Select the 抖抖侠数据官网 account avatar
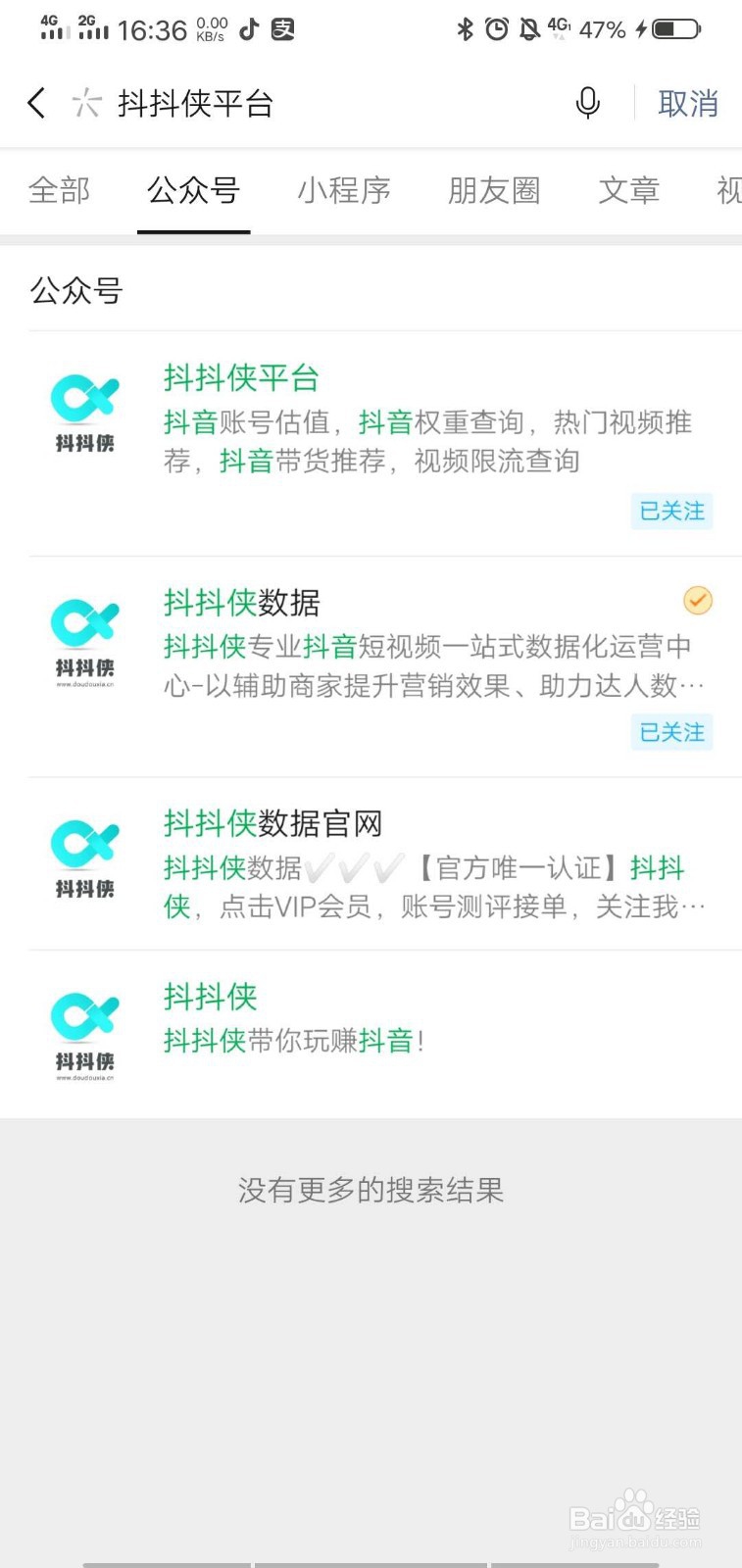Viewport: 742px width, 1568px height. (x=83, y=857)
